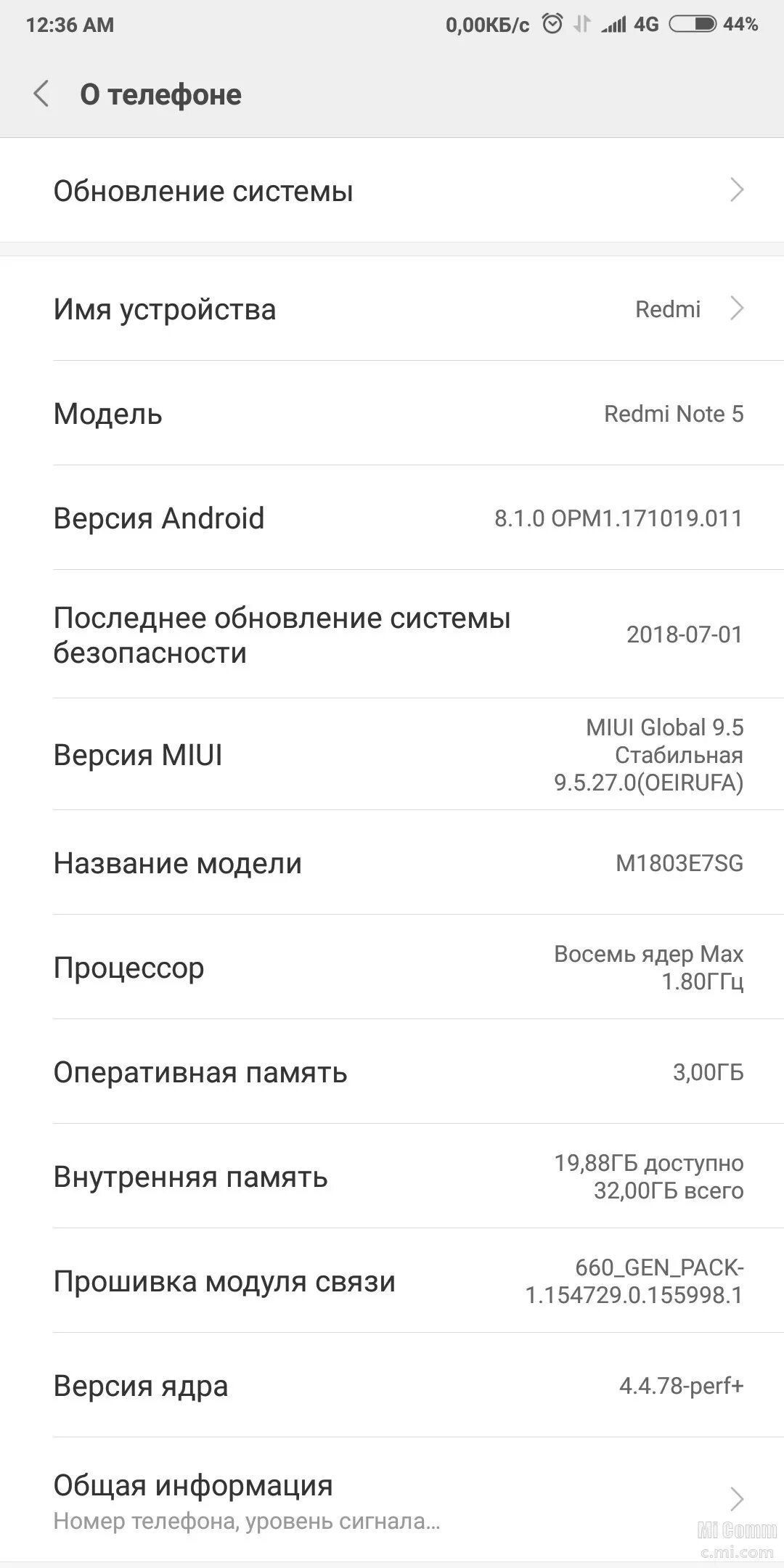This screenshot has width=784, height=1568.
Task: Open Обновление системы
Action: [392, 191]
